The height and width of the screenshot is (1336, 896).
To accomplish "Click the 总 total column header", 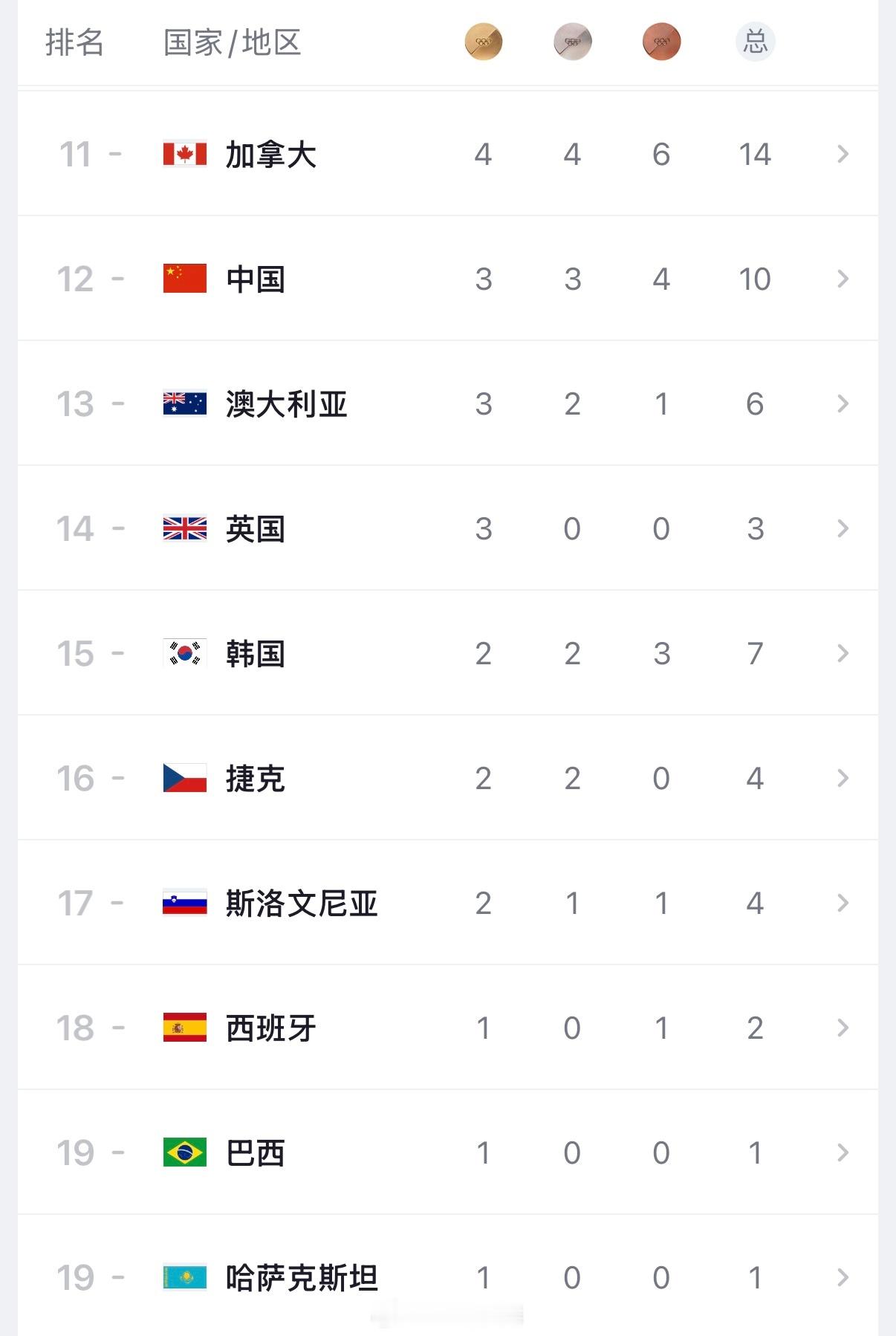I will (x=754, y=42).
